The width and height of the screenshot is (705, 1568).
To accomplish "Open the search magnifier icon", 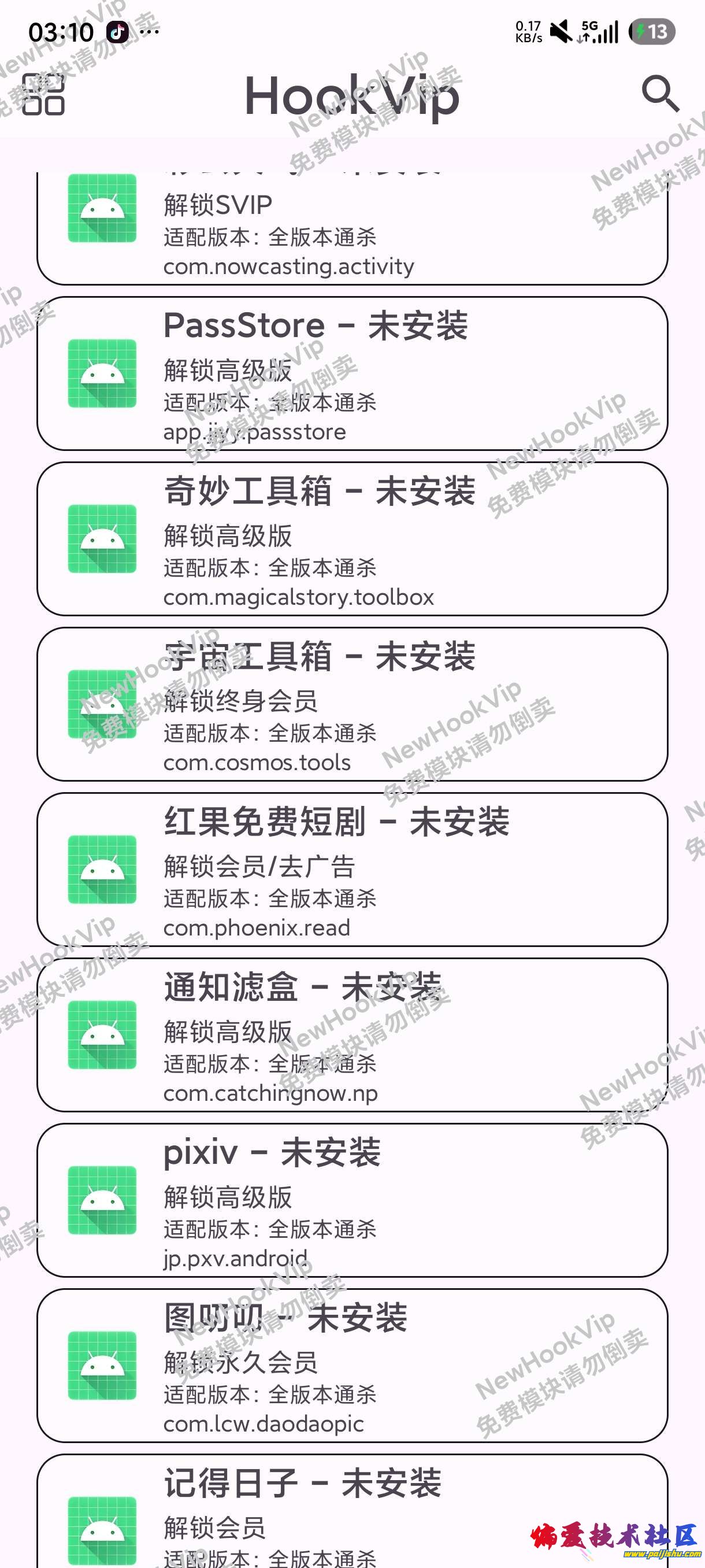I will pos(660,94).
